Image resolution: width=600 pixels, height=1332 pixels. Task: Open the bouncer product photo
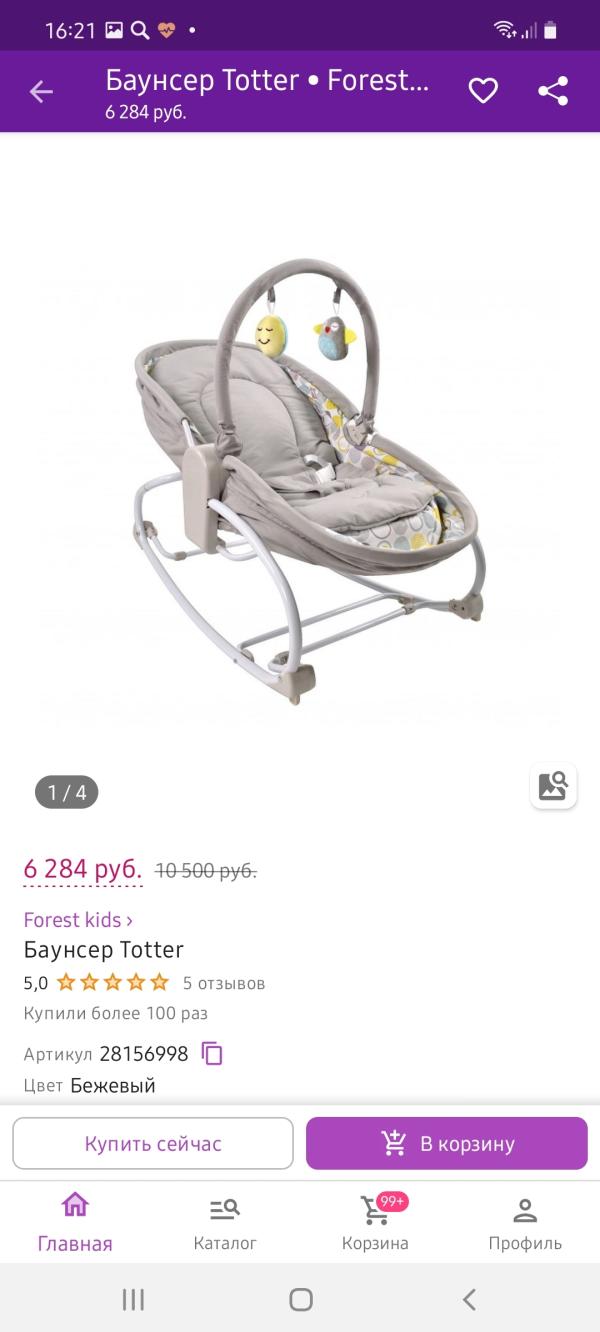point(300,480)
